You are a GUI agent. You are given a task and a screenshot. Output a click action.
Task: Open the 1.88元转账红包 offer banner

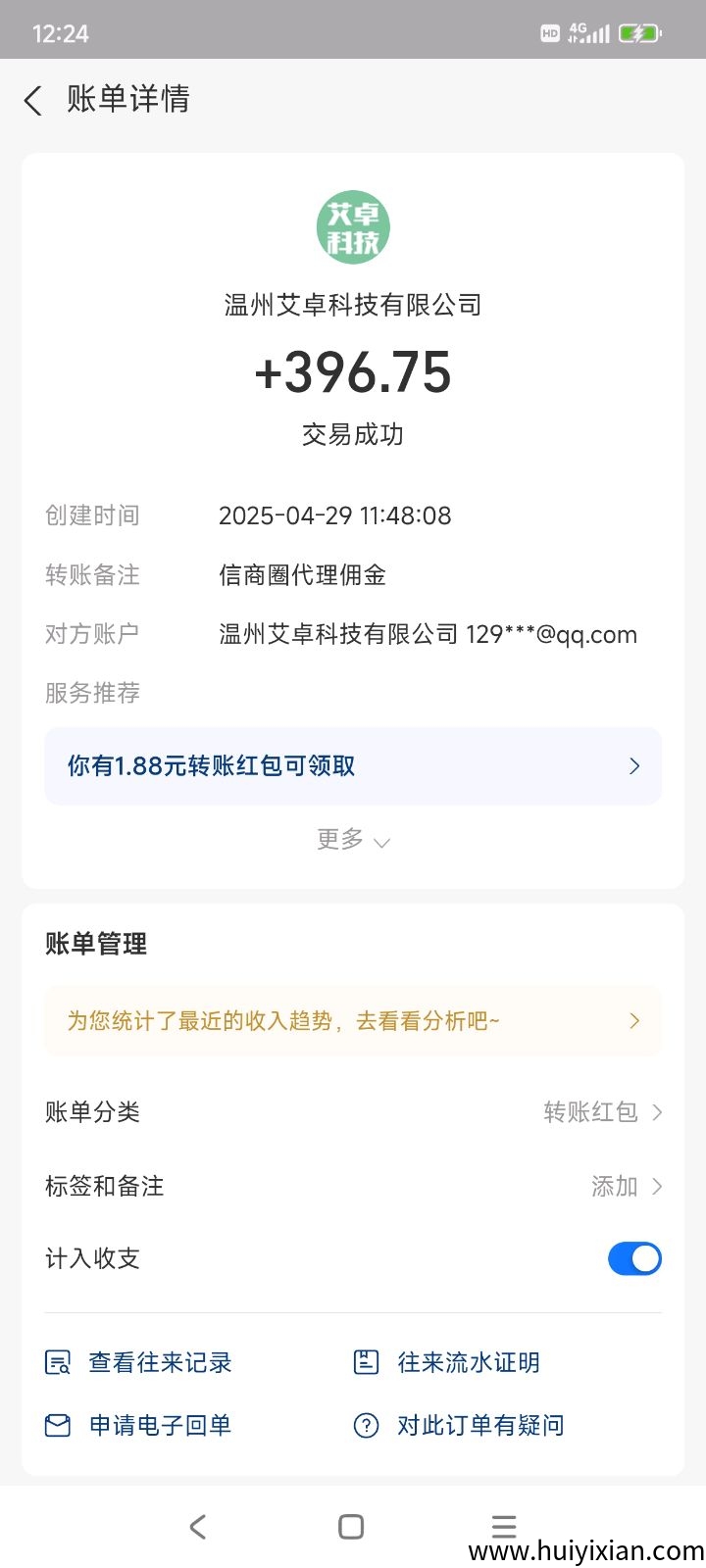point(353,766)
